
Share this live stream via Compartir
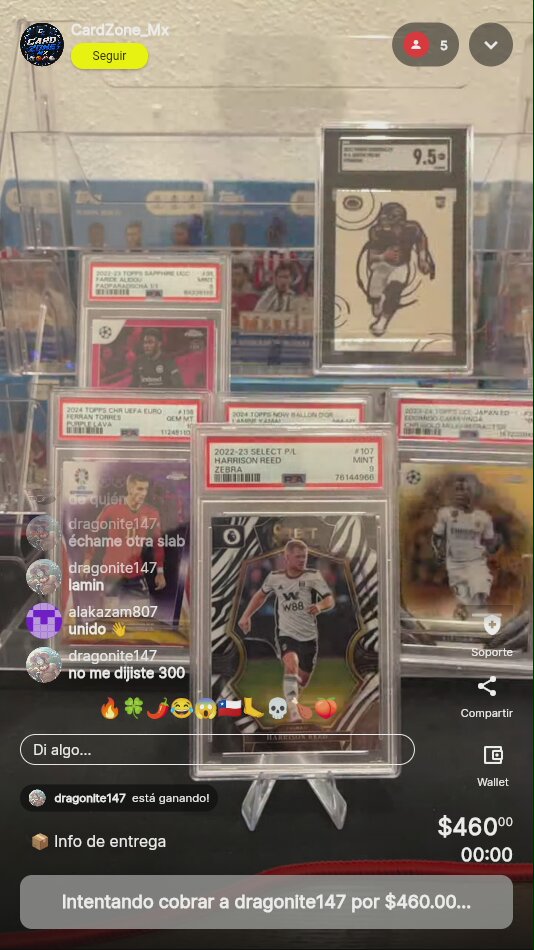pos(487,697)
